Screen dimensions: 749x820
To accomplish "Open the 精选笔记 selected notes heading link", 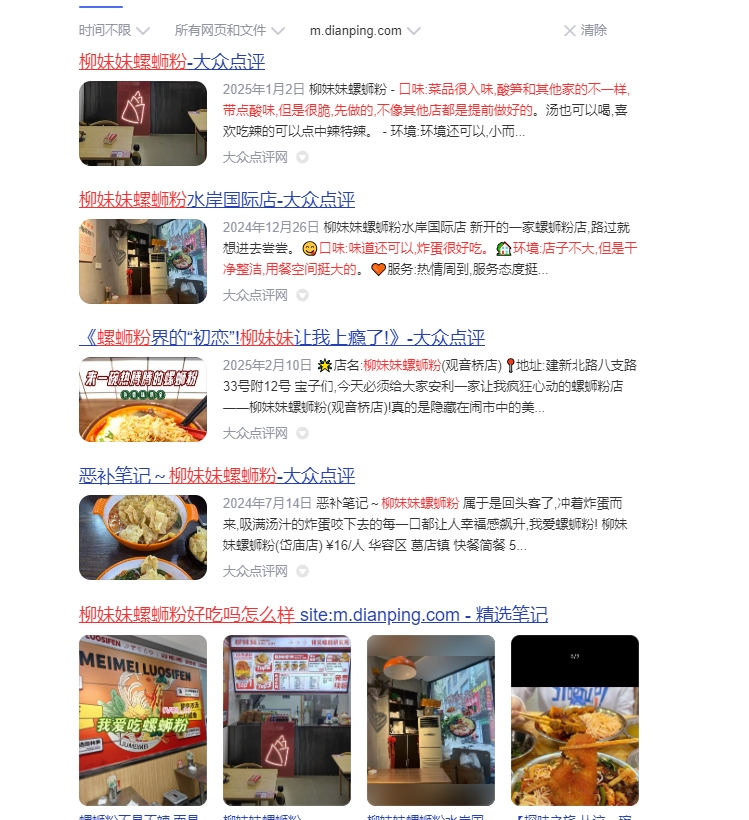I will tap(313, 614).
